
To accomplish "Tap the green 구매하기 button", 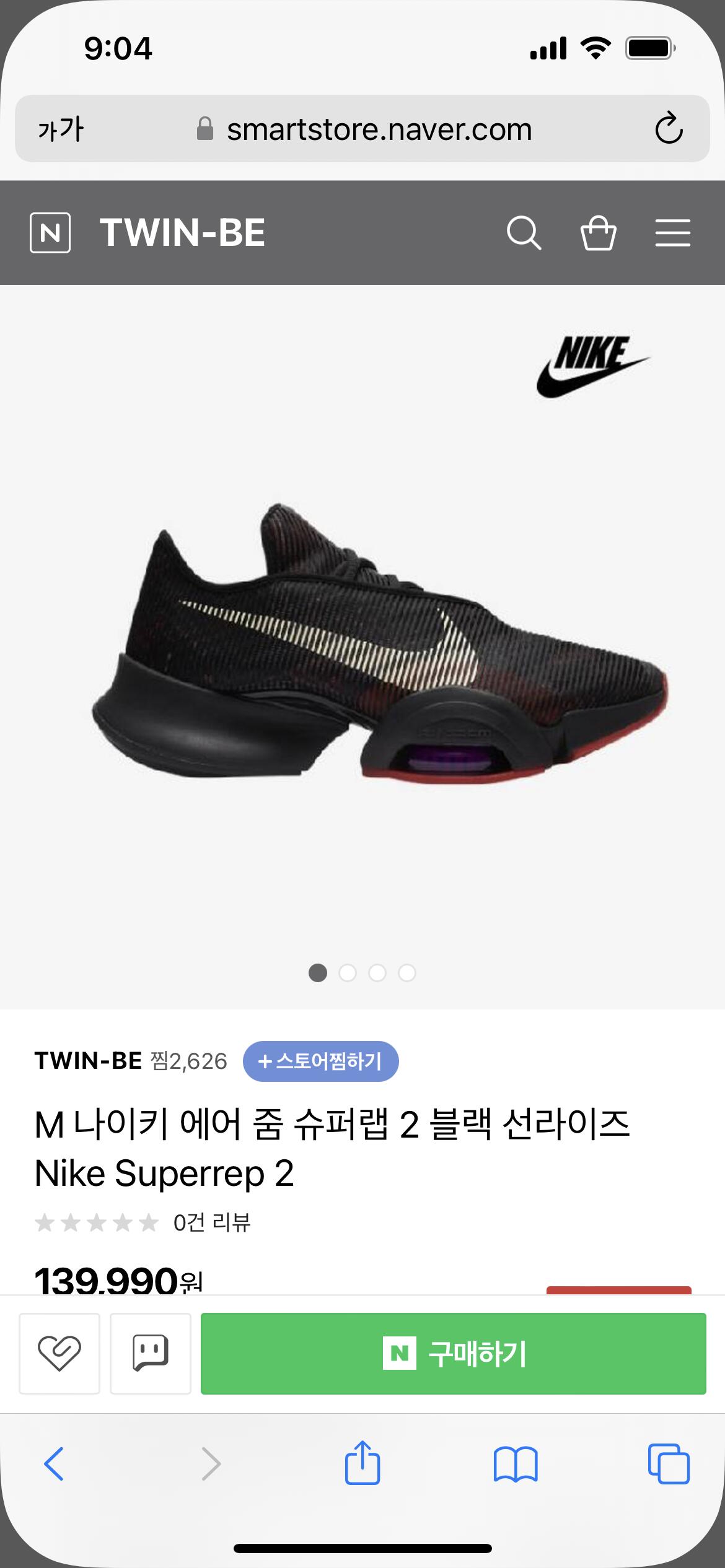I will click(454, 1353).
